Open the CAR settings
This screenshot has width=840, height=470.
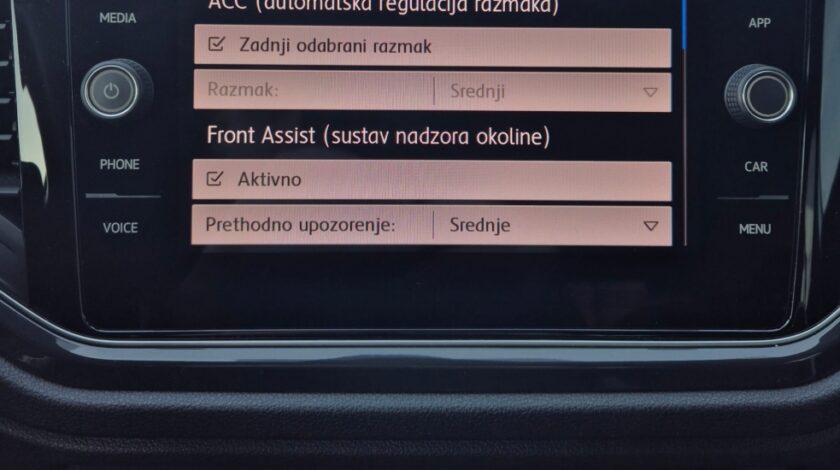[756, 167]
